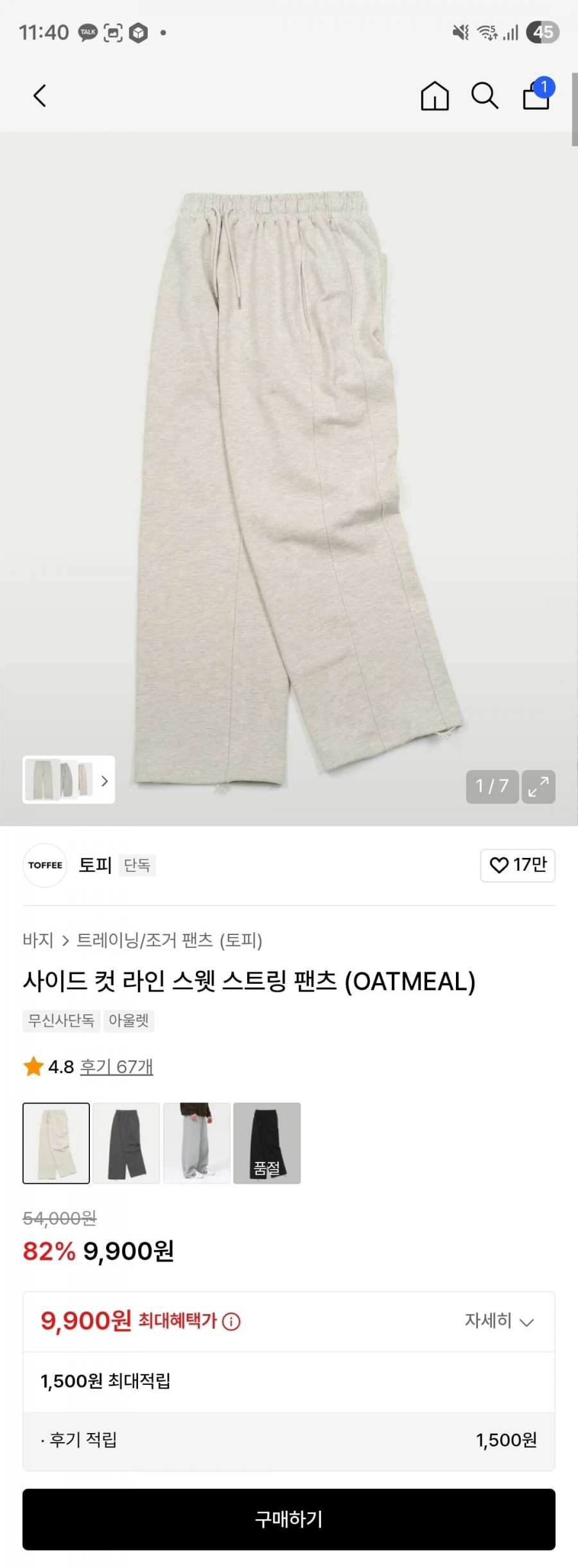Select the oatmeal color option
The width and height of the screenshot is (578, 1568).
(x=56, y=1143)
